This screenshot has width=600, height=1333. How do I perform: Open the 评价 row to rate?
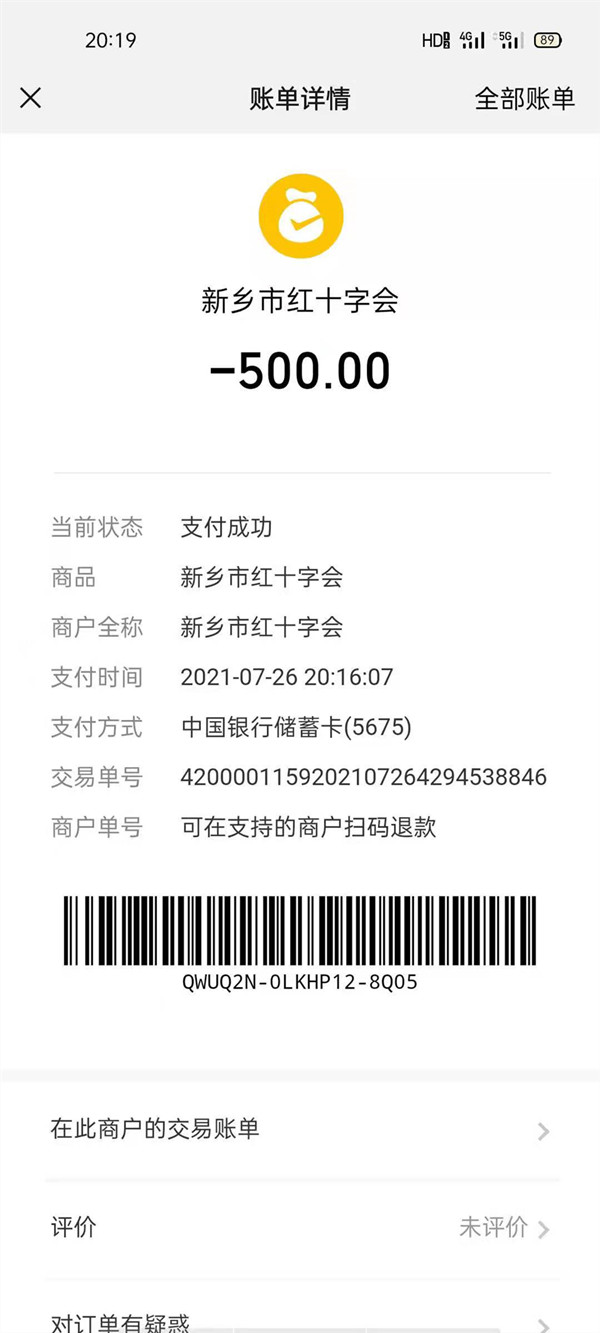(300, 1228)
